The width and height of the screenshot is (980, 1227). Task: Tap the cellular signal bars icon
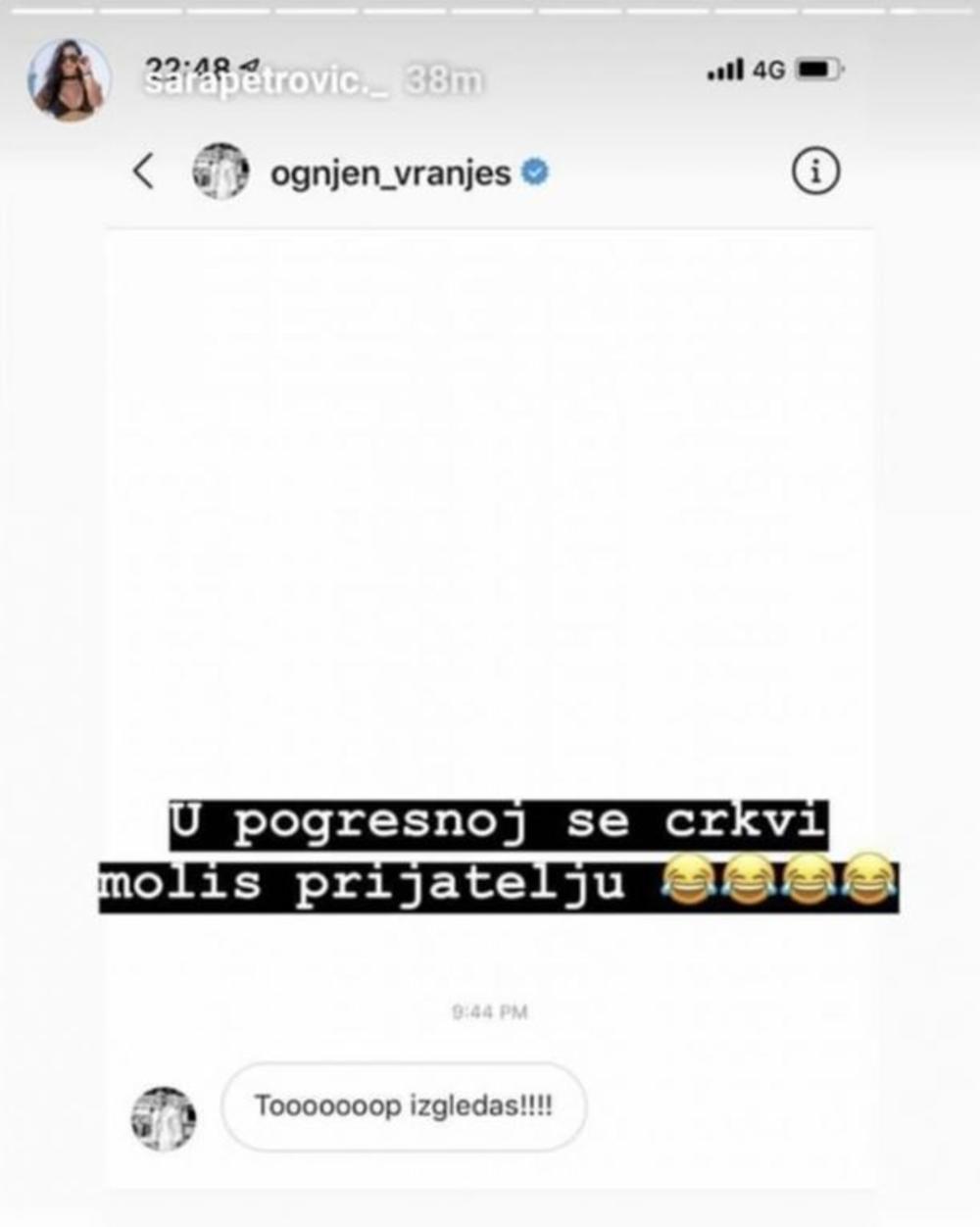click(x=727, y=68)
